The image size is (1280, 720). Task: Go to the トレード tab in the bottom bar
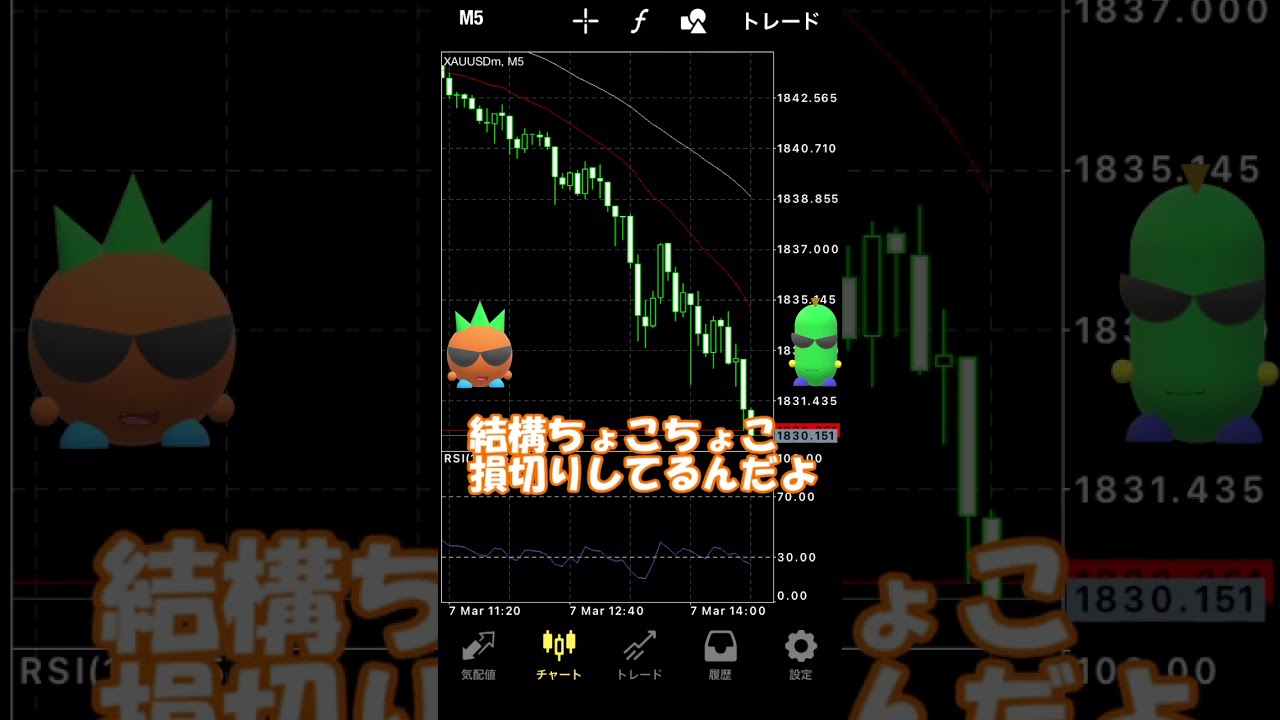click(x=639, y=655)
